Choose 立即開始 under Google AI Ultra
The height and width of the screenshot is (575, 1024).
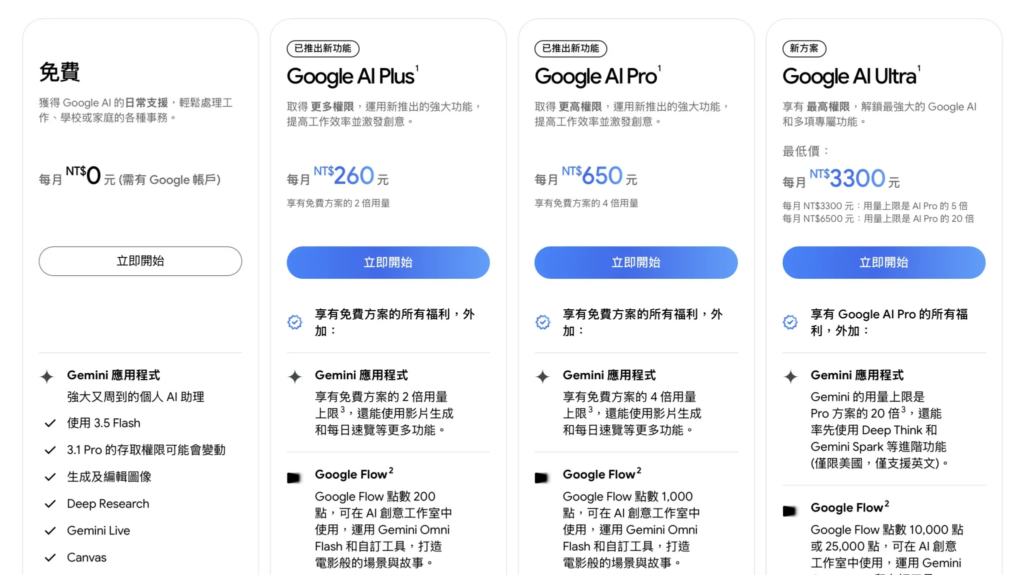[884, 263]
